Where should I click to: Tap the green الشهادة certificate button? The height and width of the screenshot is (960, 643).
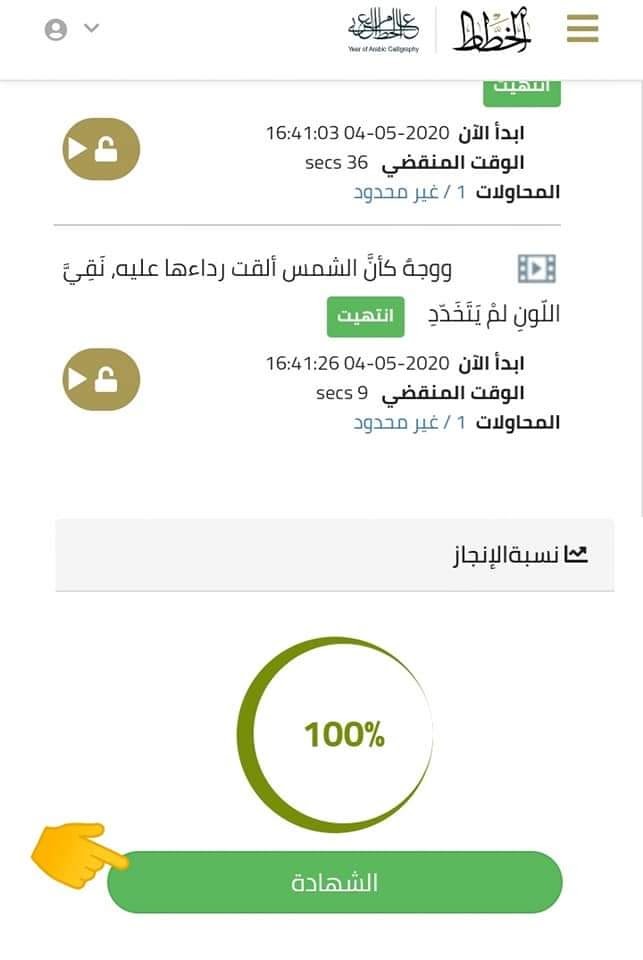coord(335,883)
